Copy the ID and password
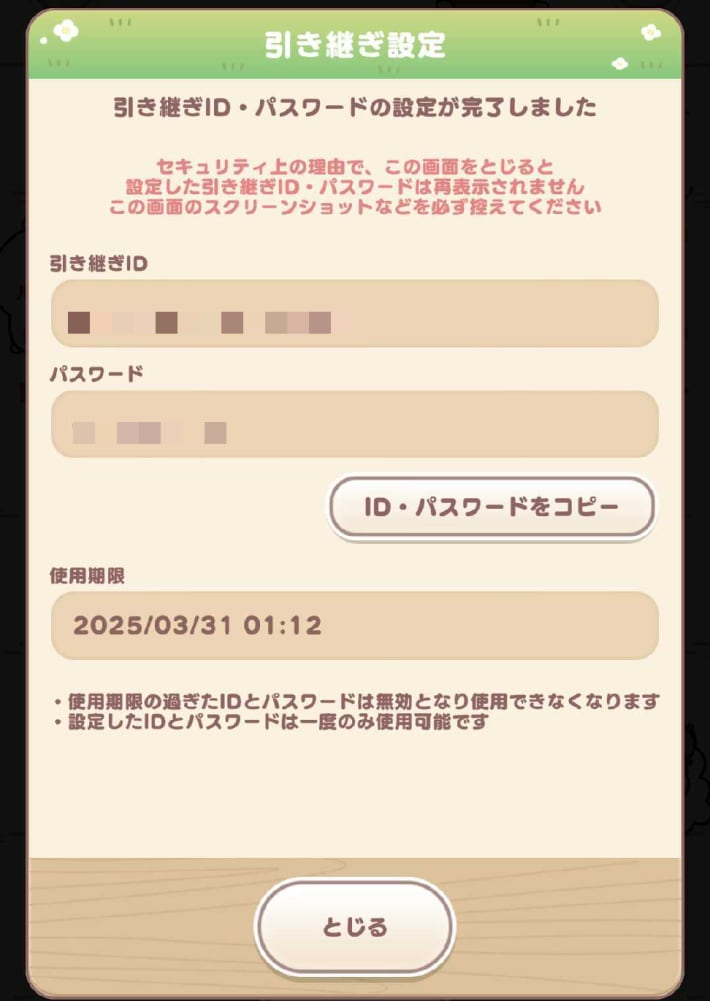 (491, 507)
